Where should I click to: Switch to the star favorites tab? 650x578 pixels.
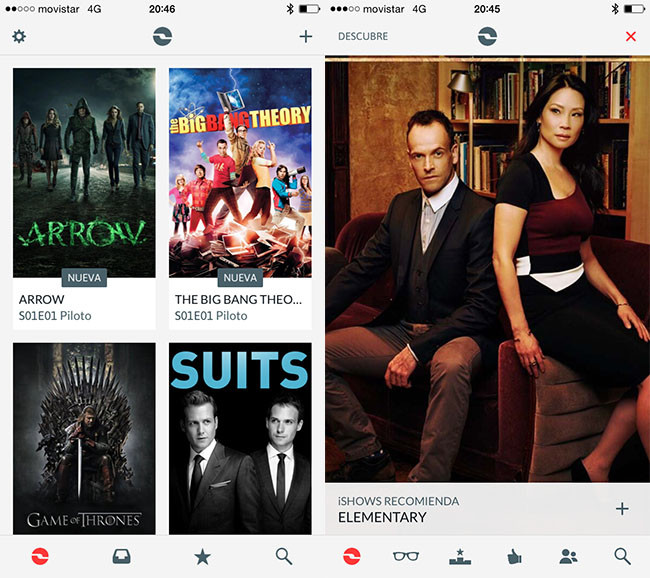pos(202,557)
